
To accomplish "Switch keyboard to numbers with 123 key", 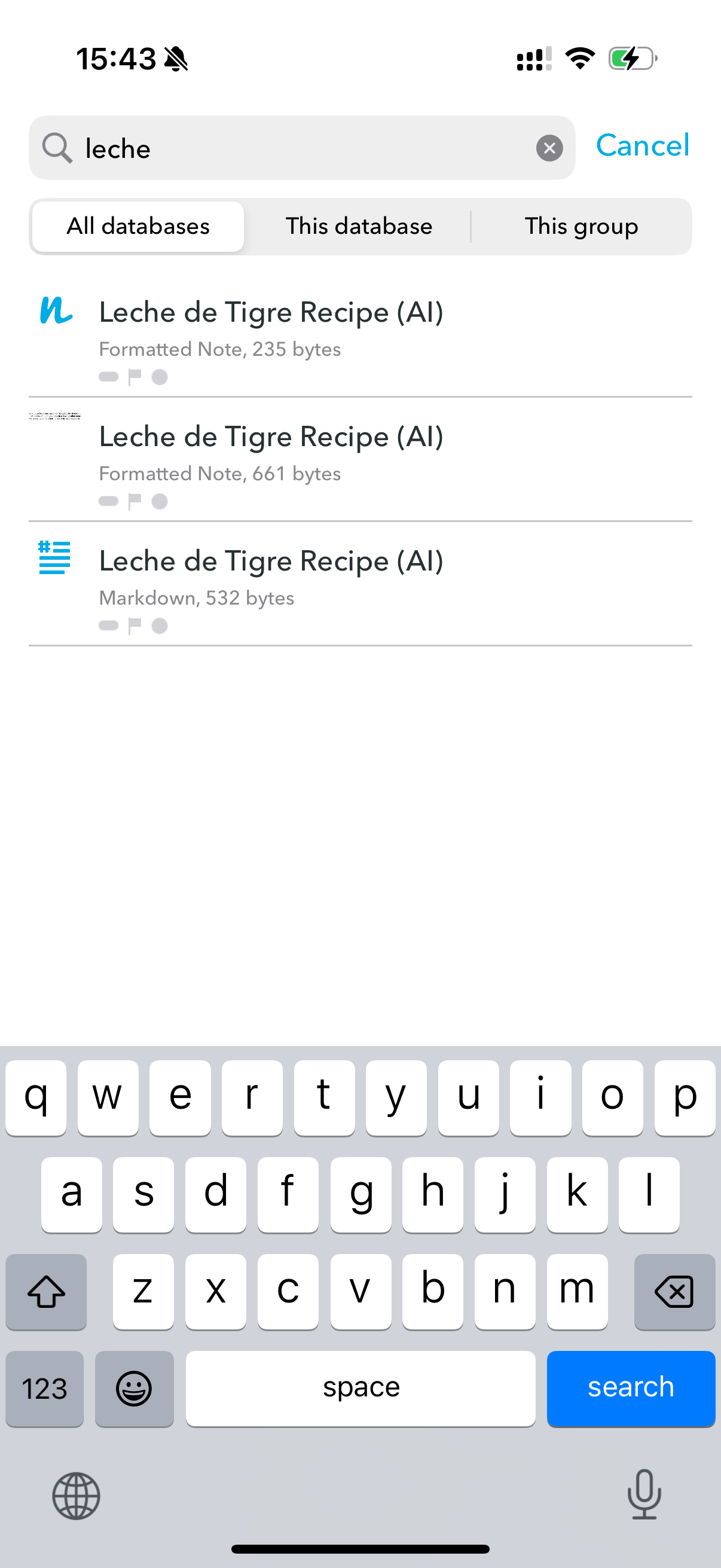I will coord(44,1388).
